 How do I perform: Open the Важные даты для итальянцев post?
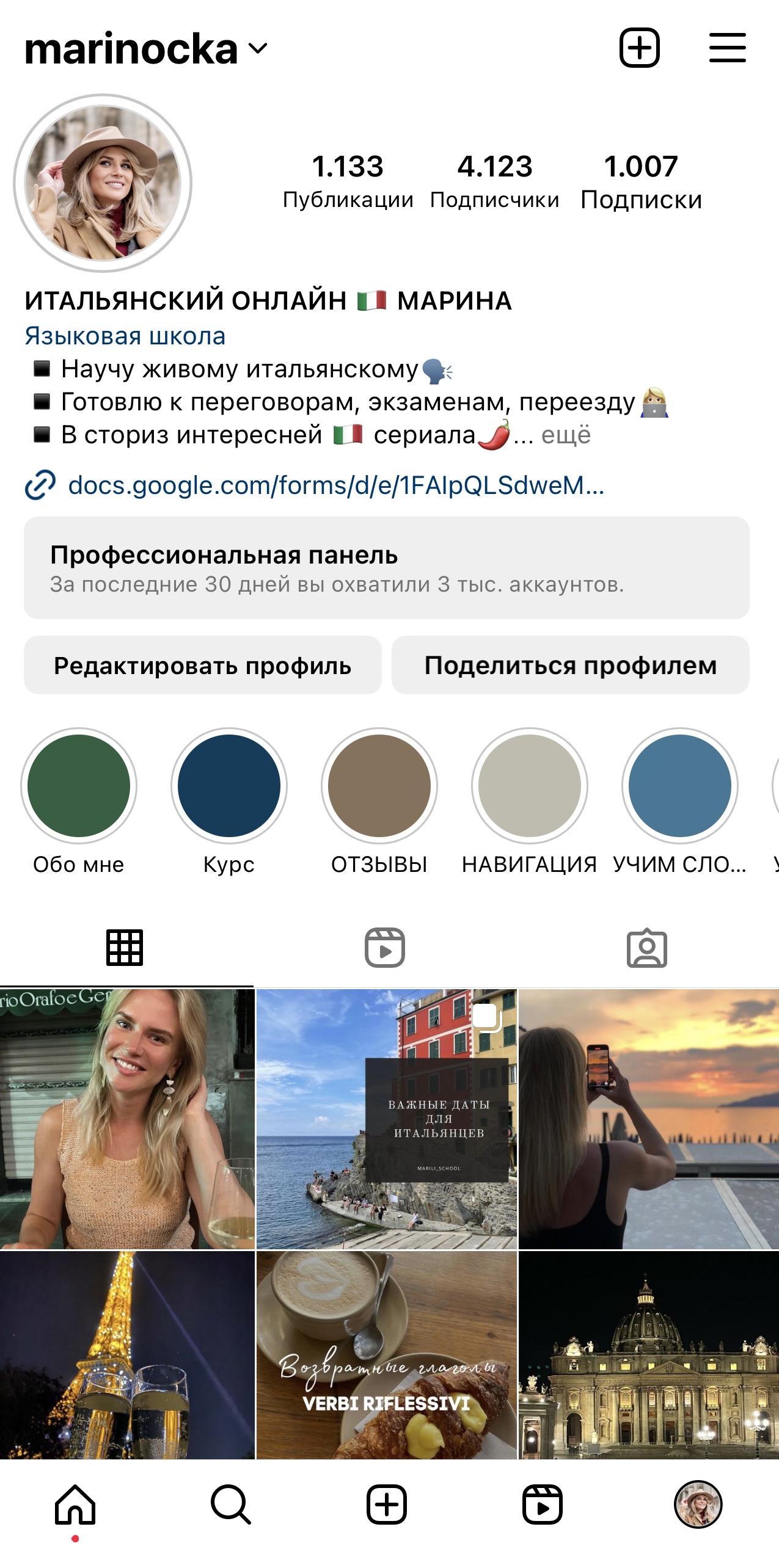tap(386, 1119)
